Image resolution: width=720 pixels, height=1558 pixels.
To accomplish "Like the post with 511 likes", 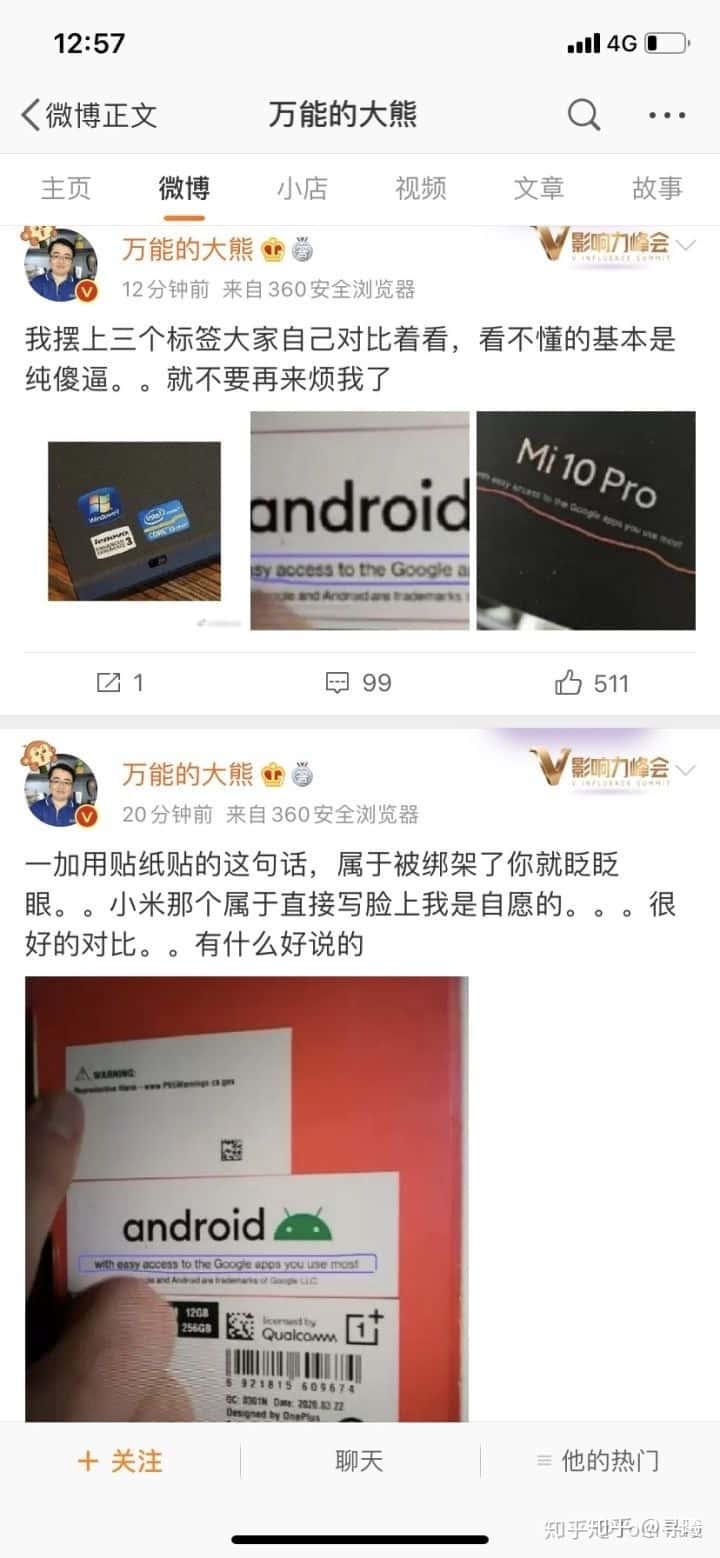I will [592, 683].
